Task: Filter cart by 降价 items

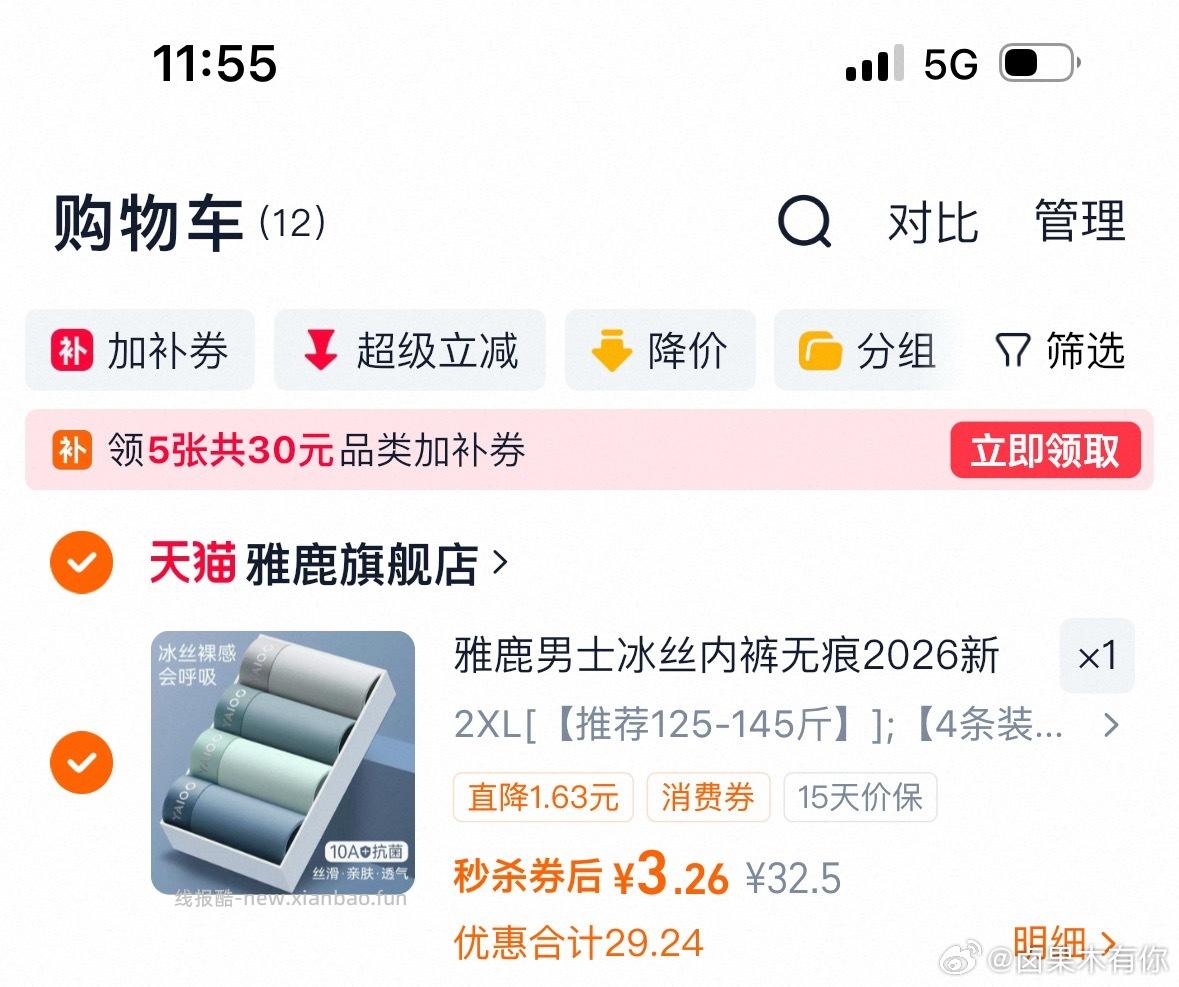Action: click(x=660, y=351)
